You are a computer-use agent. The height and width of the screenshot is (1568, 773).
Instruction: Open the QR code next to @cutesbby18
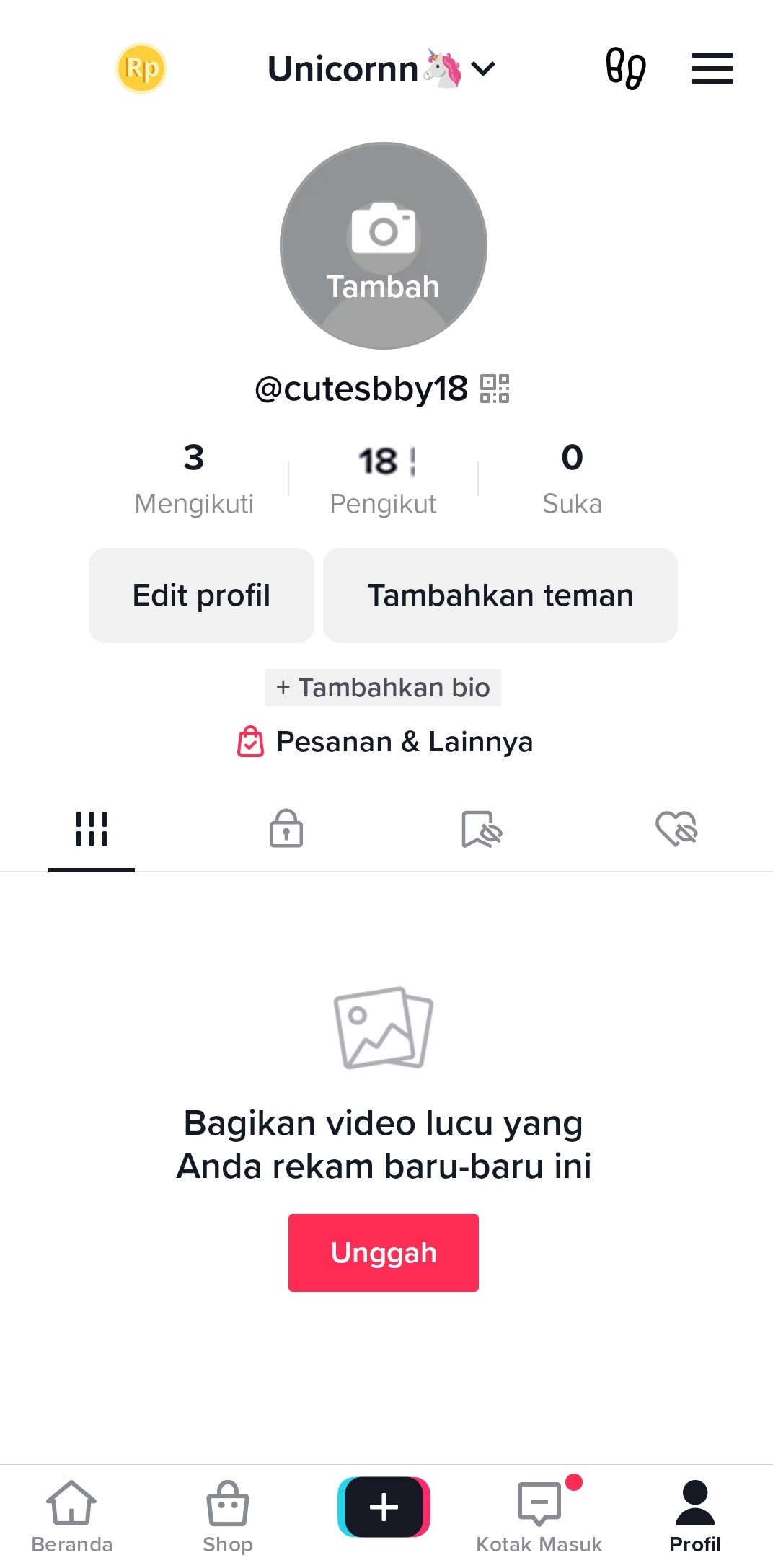coord(495,389)
